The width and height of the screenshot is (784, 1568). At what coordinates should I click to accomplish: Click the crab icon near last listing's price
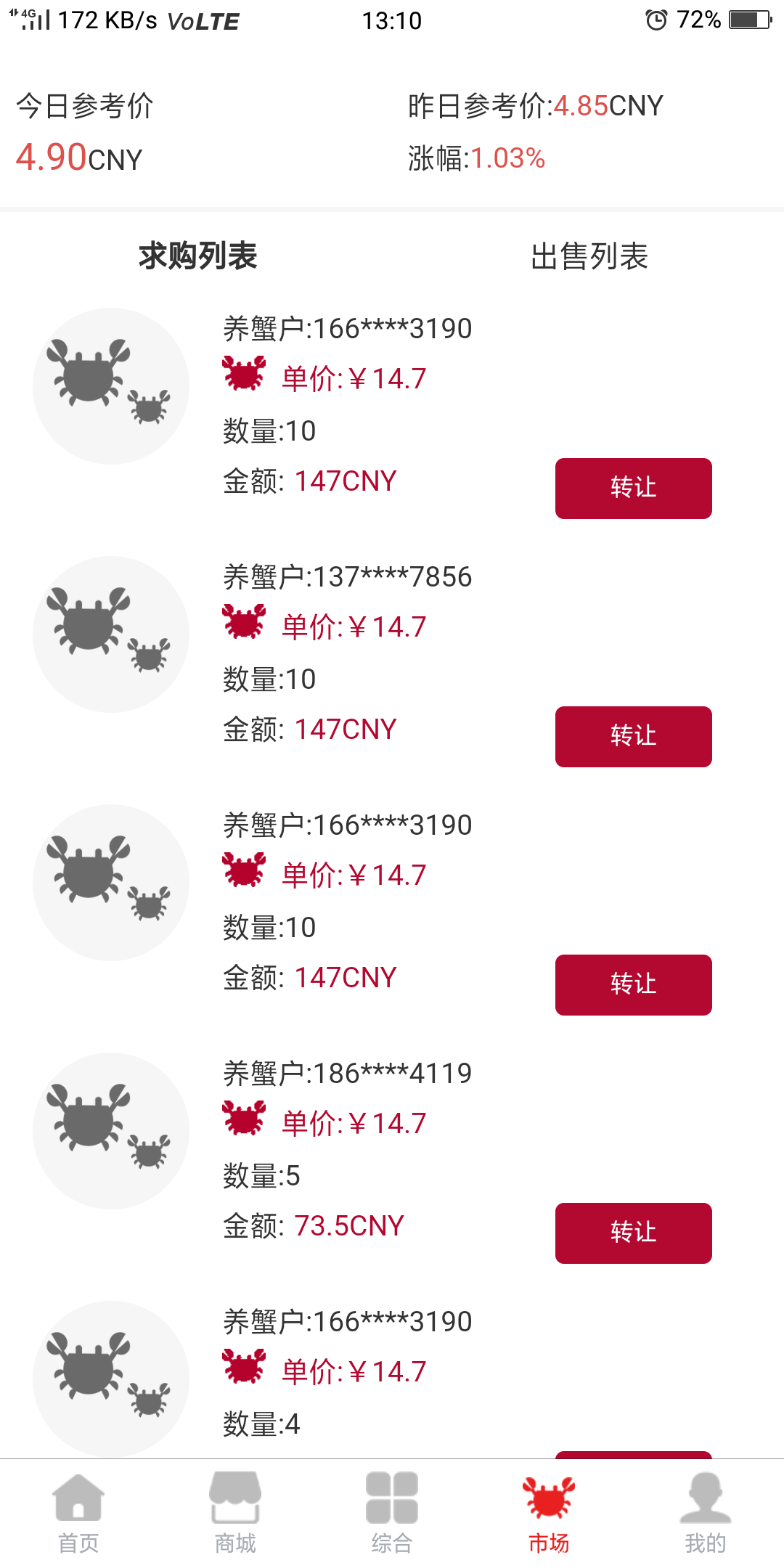coord(245,1371)
